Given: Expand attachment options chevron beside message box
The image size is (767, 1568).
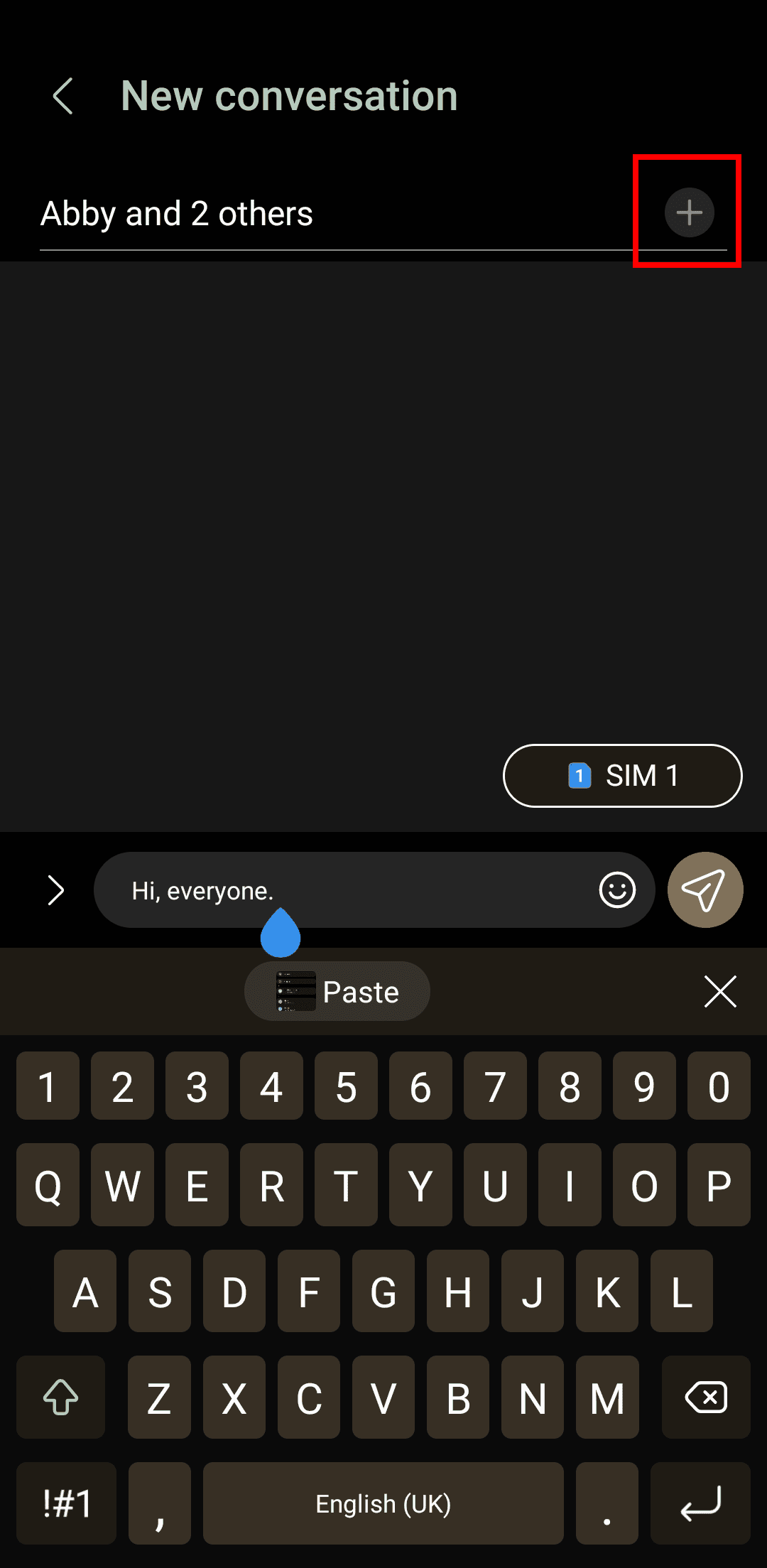Looking at the screenshot, I should 55,890.
